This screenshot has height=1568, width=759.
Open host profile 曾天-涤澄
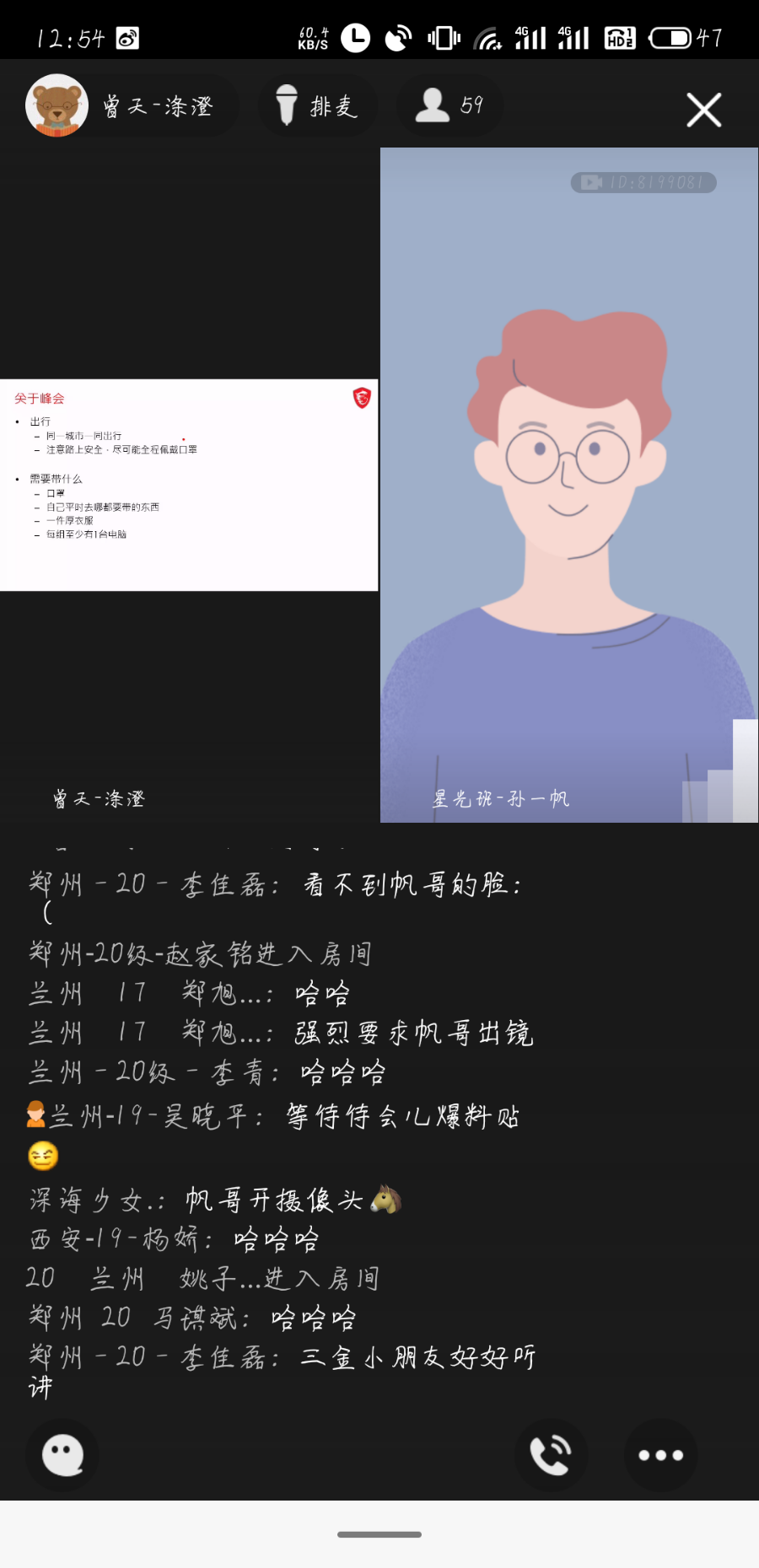click(x=131, y=106)
